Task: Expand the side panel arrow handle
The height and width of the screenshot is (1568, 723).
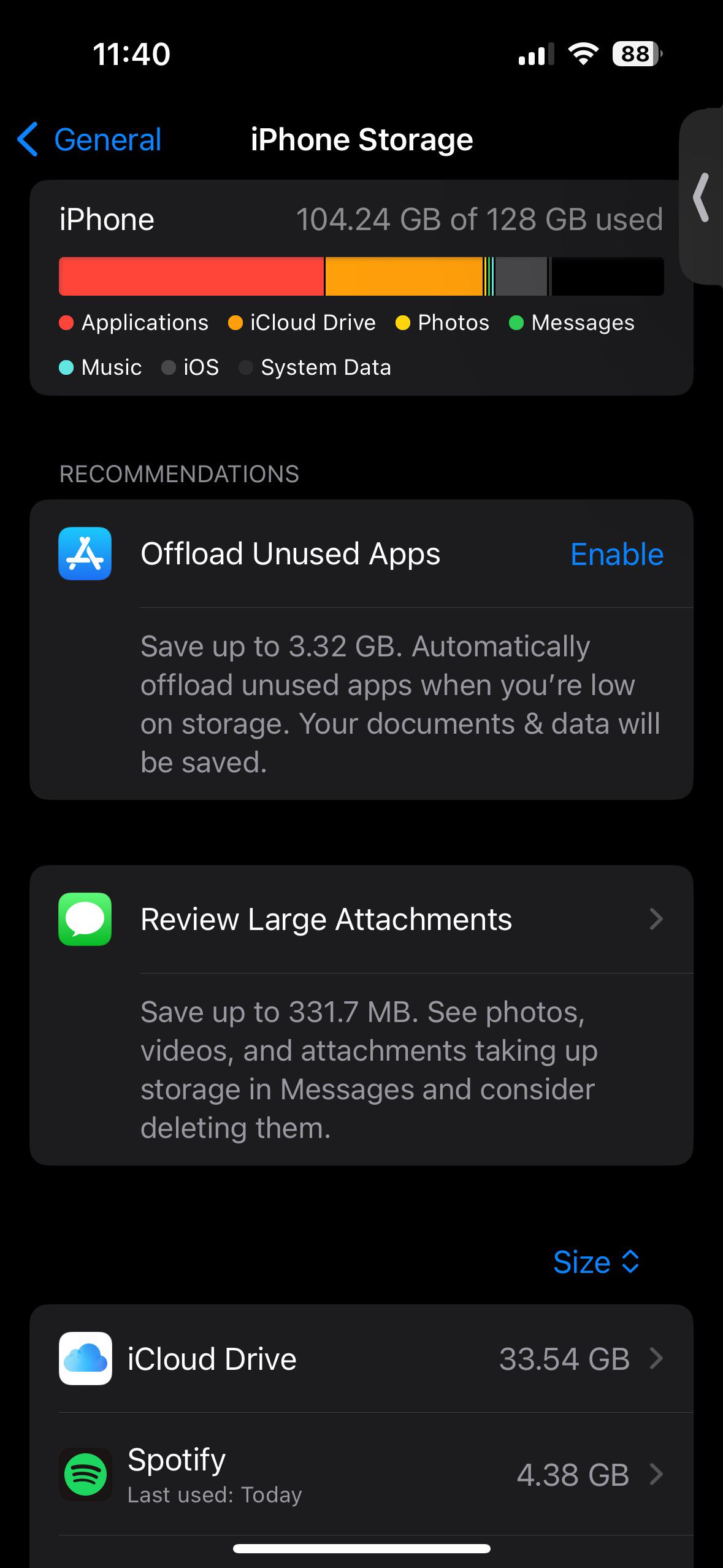Action: 702,198
